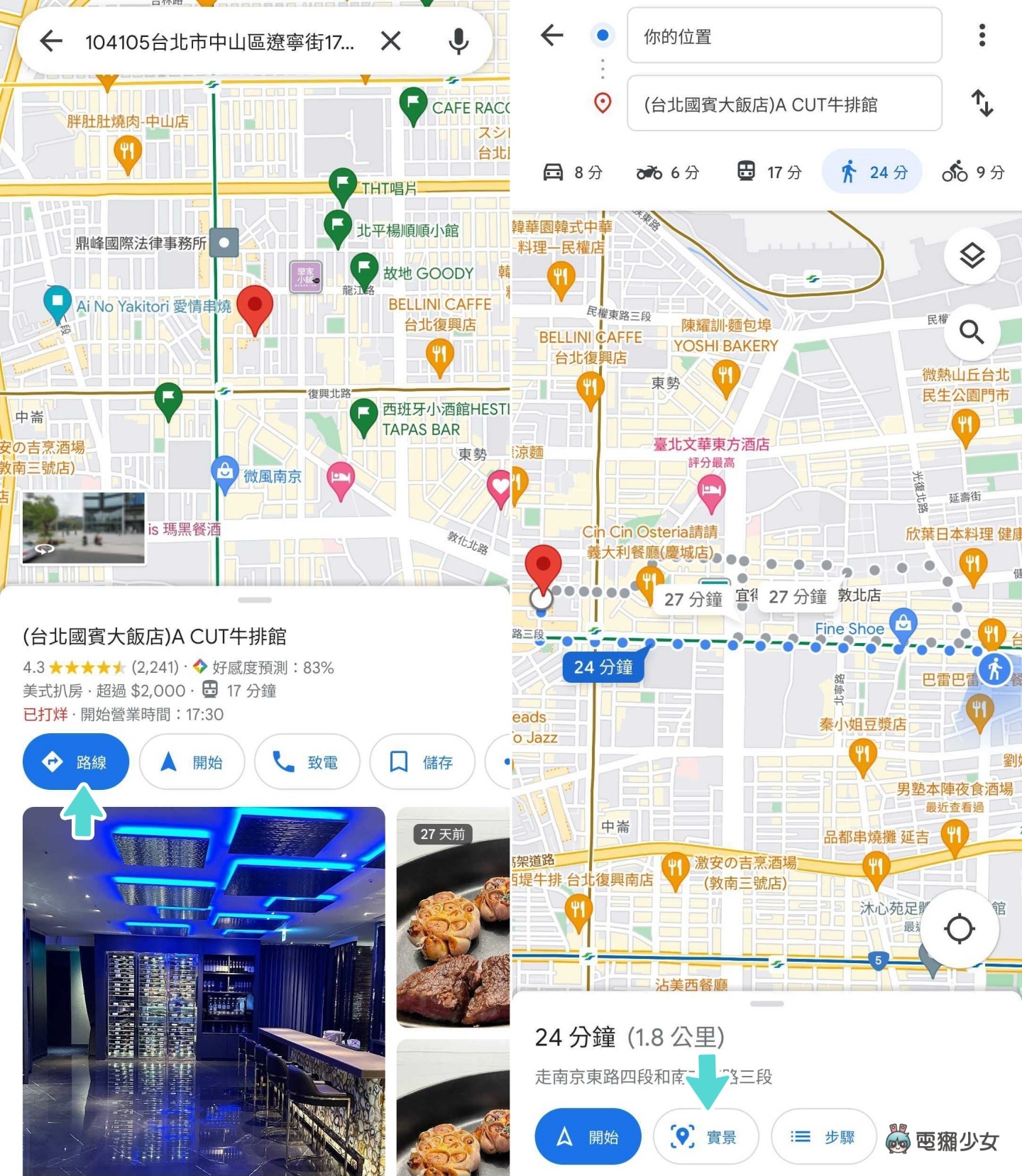Open the map layers icon
1022x1176 pixels.
coord(972,255)
